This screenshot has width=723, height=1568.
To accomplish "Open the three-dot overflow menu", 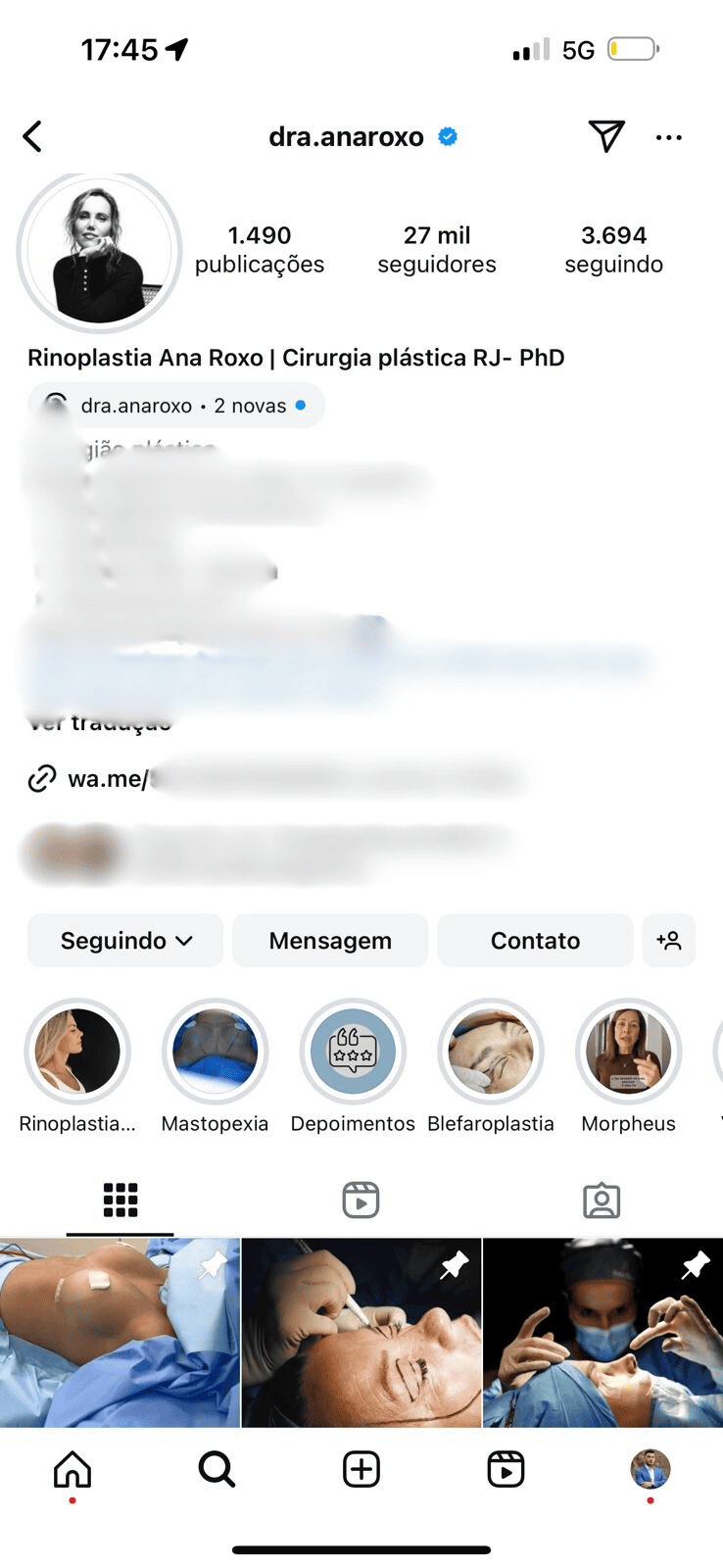I will click(669, 137).
